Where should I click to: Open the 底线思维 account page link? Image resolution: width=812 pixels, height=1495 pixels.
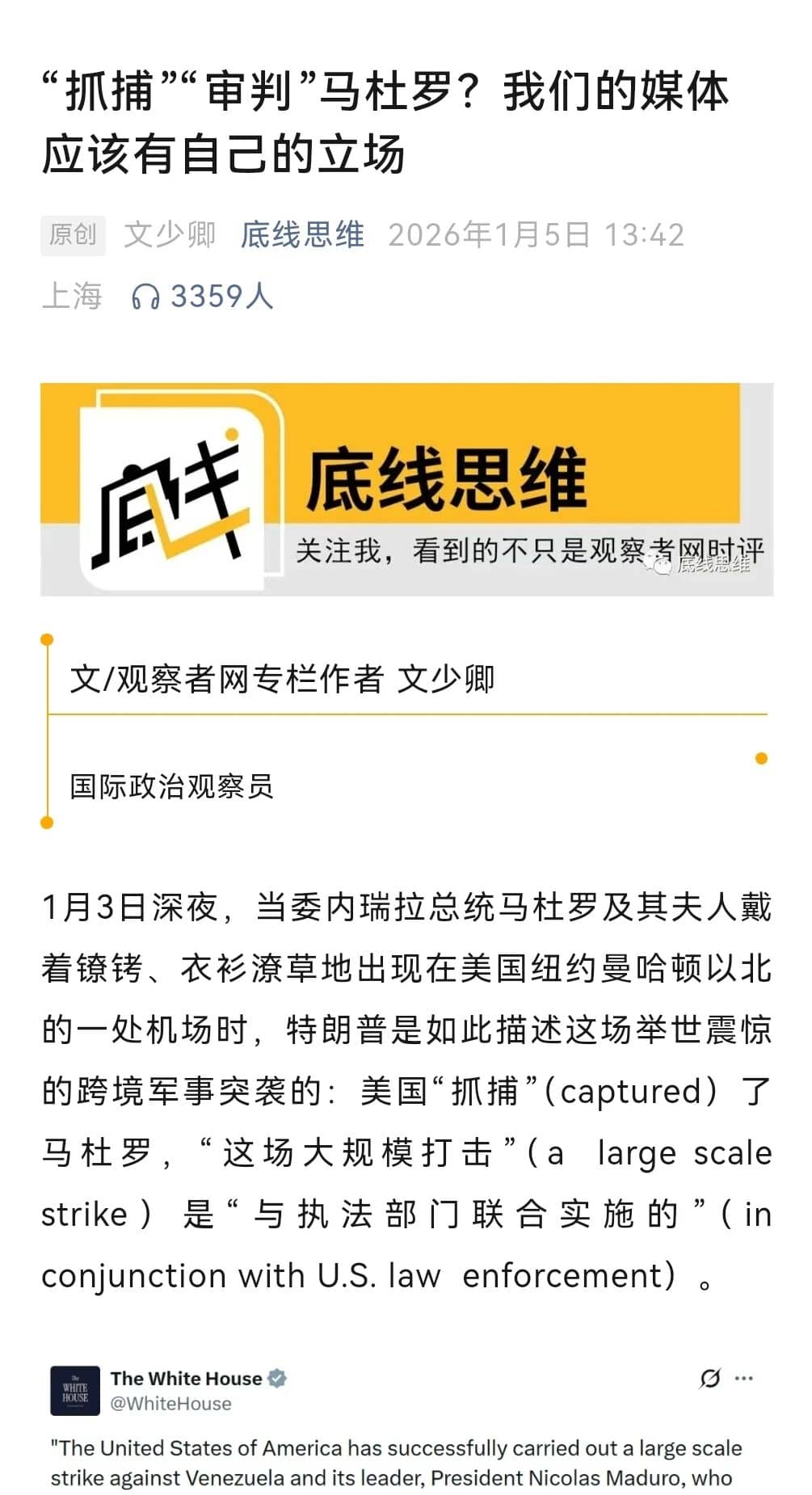click(x=302, y=235)
